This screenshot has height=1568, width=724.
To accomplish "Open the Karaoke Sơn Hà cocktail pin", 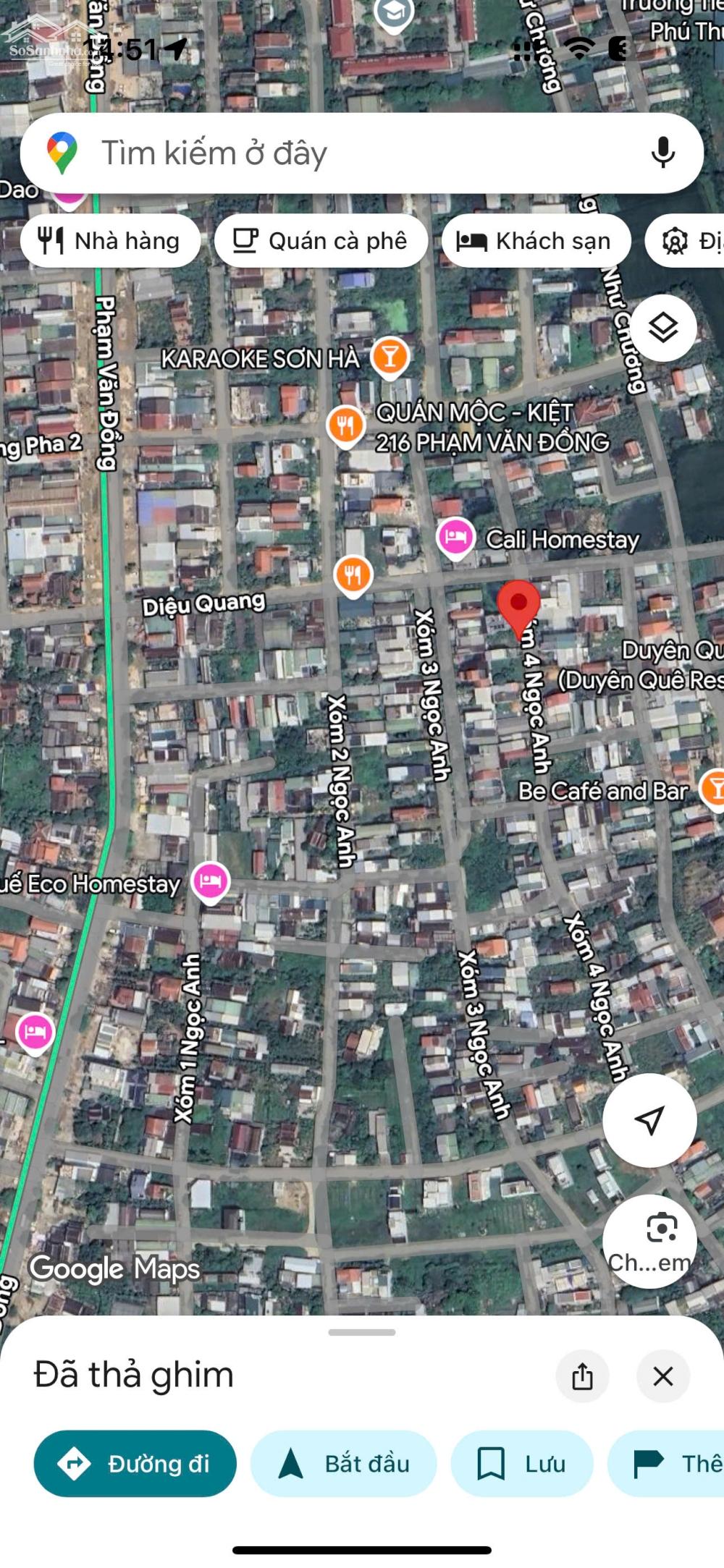I will (389, 357).
